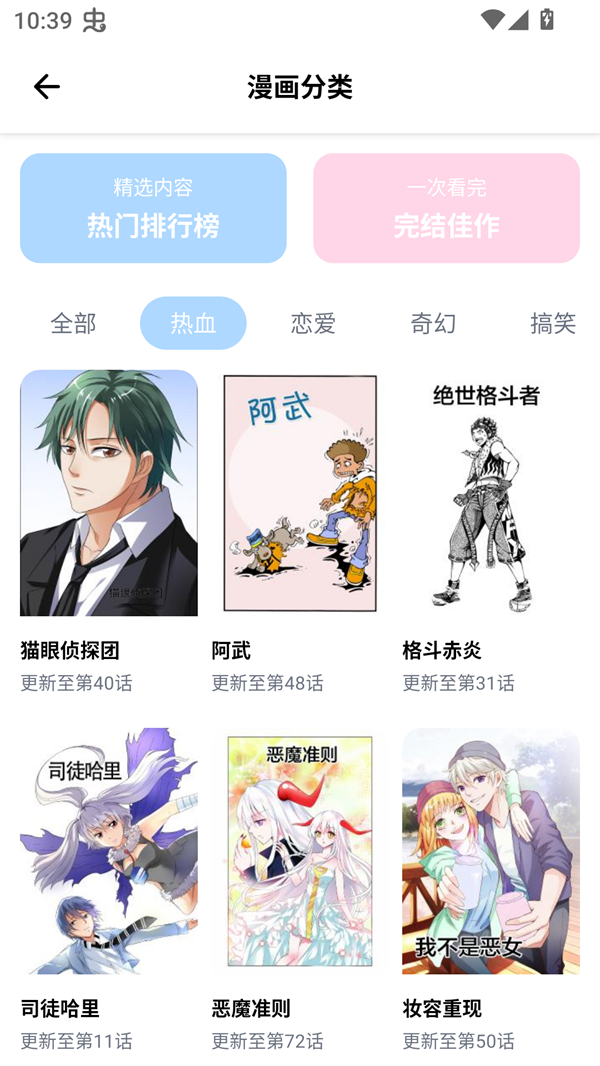This screenshot has width=600, height=1066.
Task: Open the comic 司徒哈里
Action: [x=109, y=851]
